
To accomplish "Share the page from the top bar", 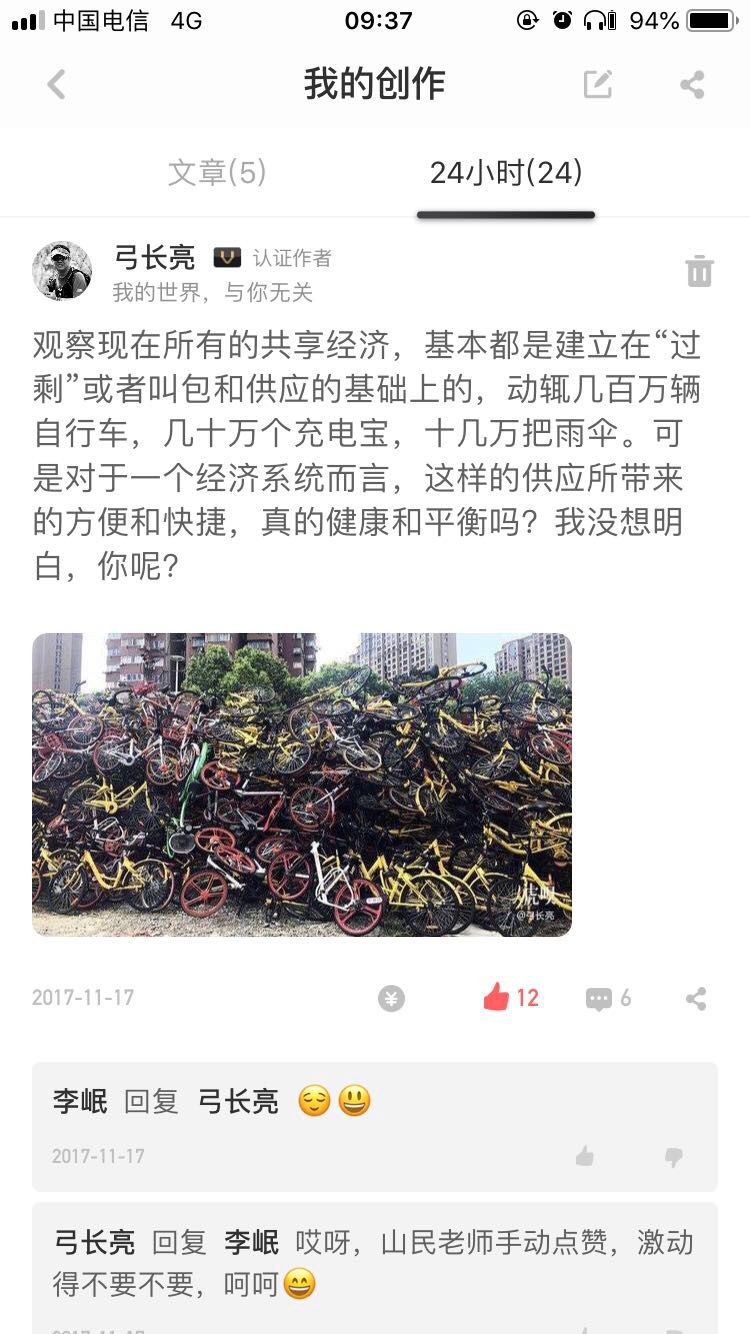I will coord(692,85).
